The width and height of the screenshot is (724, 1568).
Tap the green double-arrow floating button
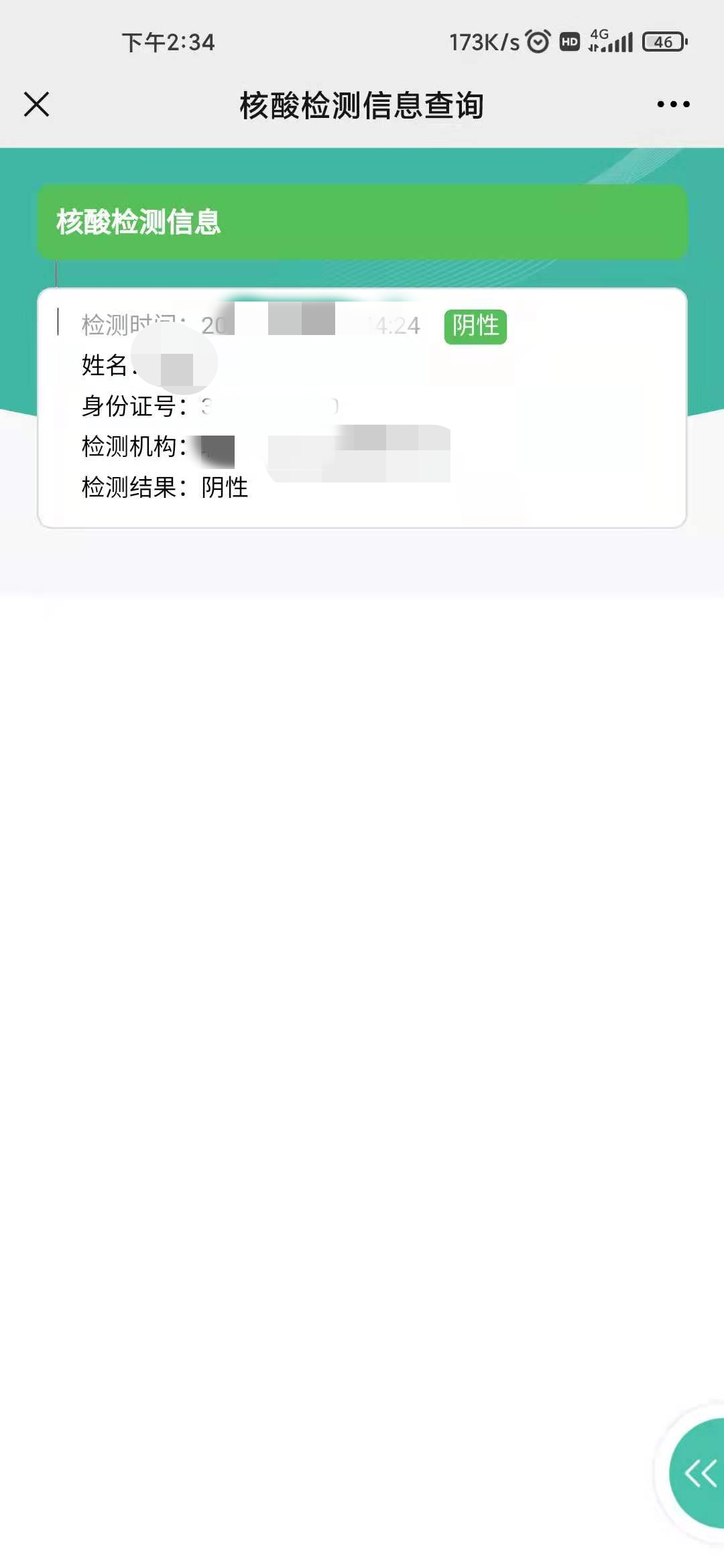click(x=699, y=1474)
